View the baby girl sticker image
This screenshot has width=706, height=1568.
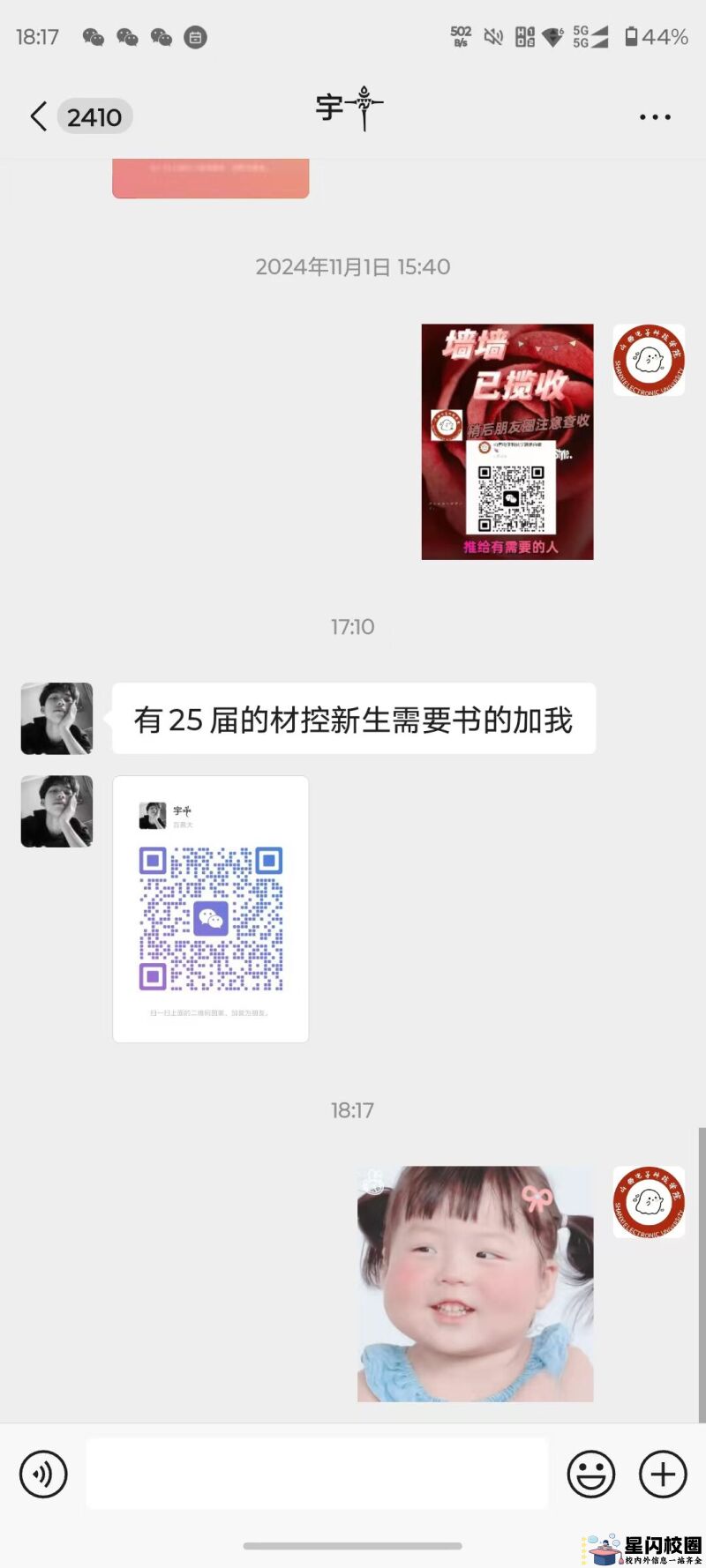[x=475, y=1284]
